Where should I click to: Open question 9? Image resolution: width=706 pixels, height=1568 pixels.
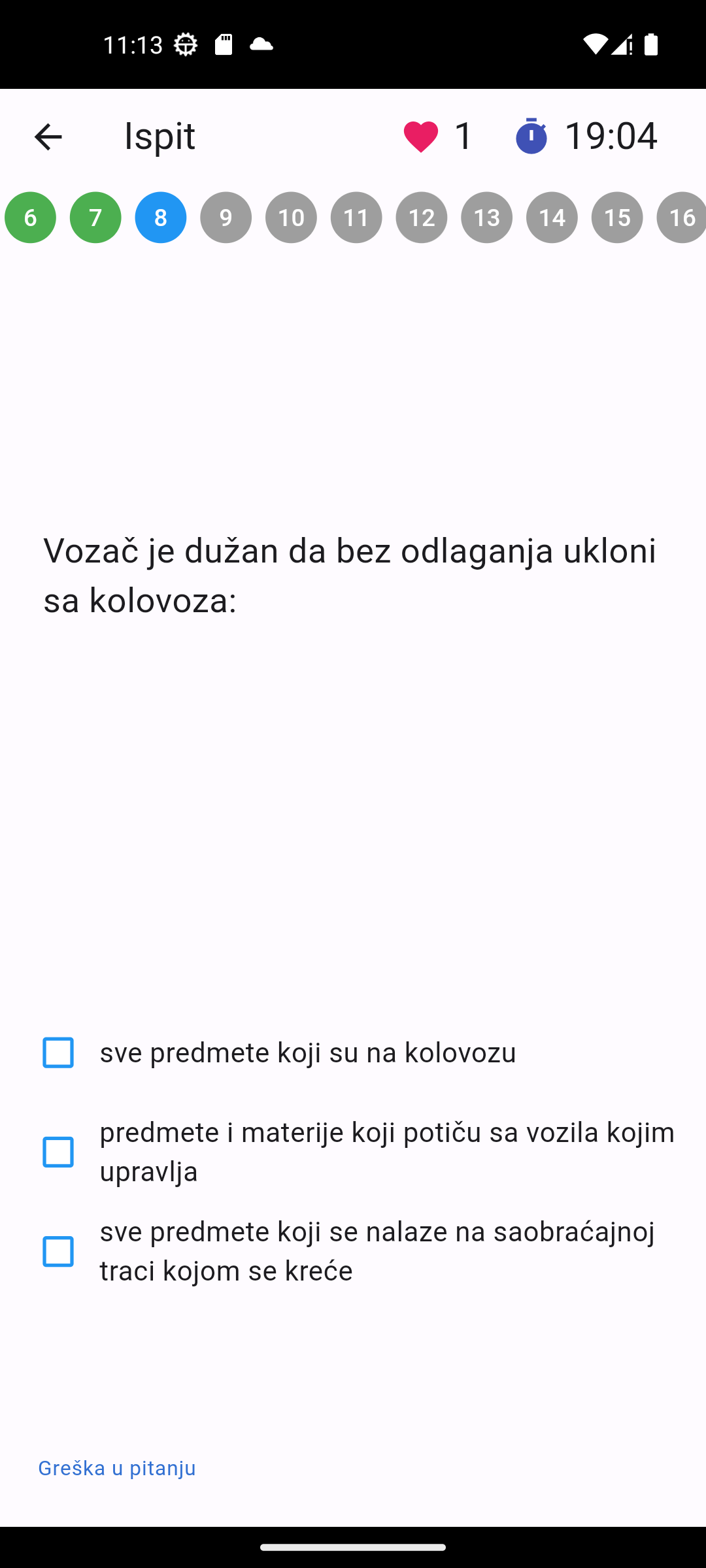226,218
